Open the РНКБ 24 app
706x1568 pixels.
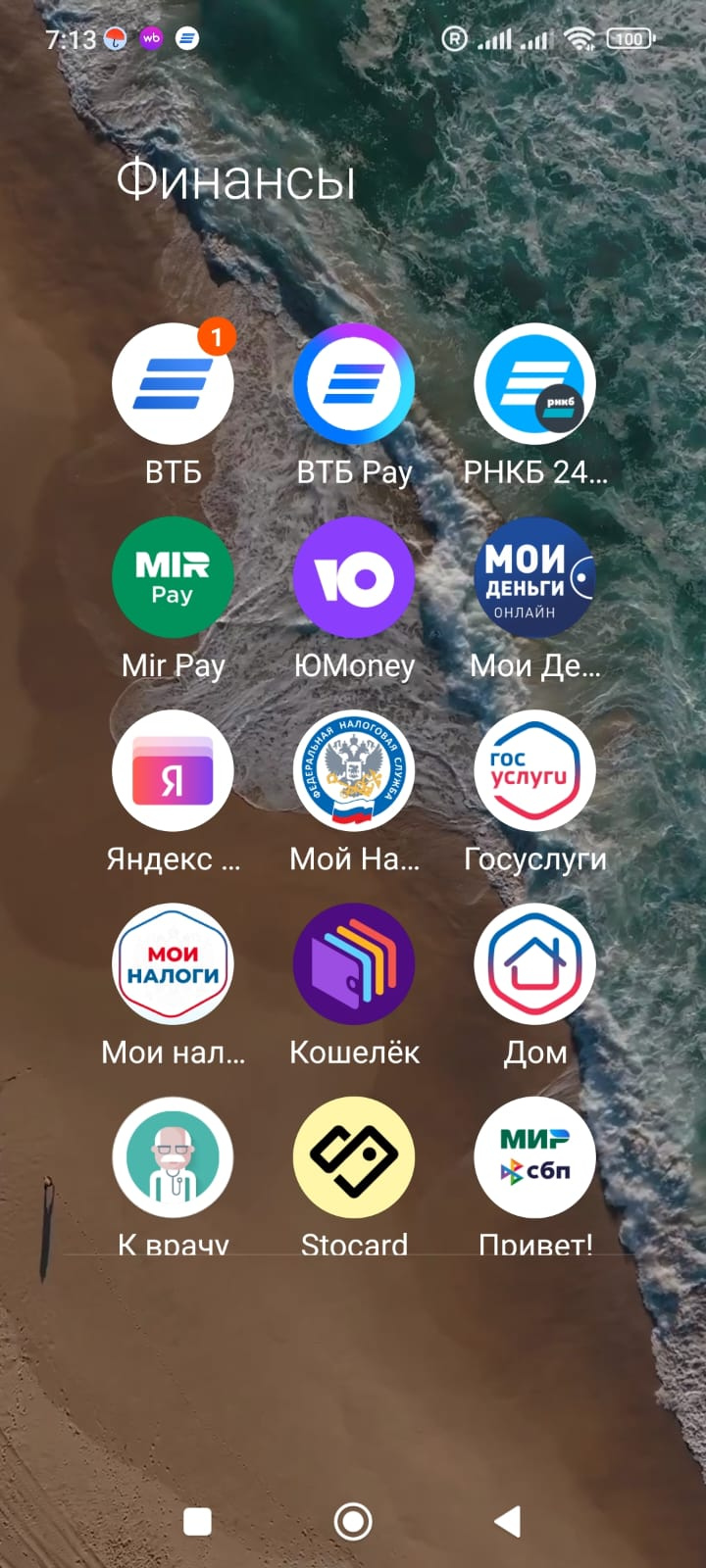tap(534, 383)
